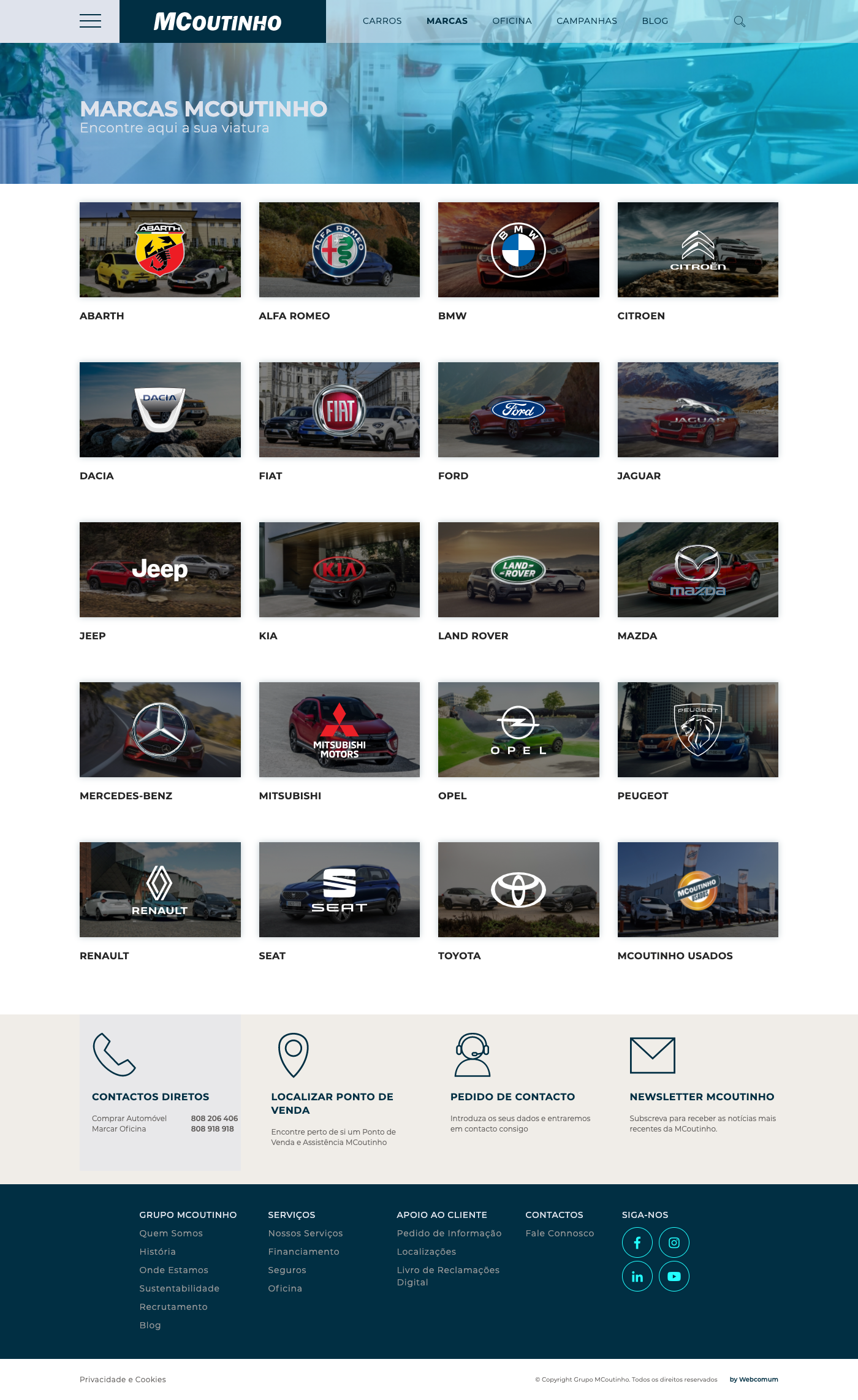The height and width of the screenshot is (1400, 858).
Task: Open the Fiat brand tile
Action: pyautogui.click(x=339, y=410)
